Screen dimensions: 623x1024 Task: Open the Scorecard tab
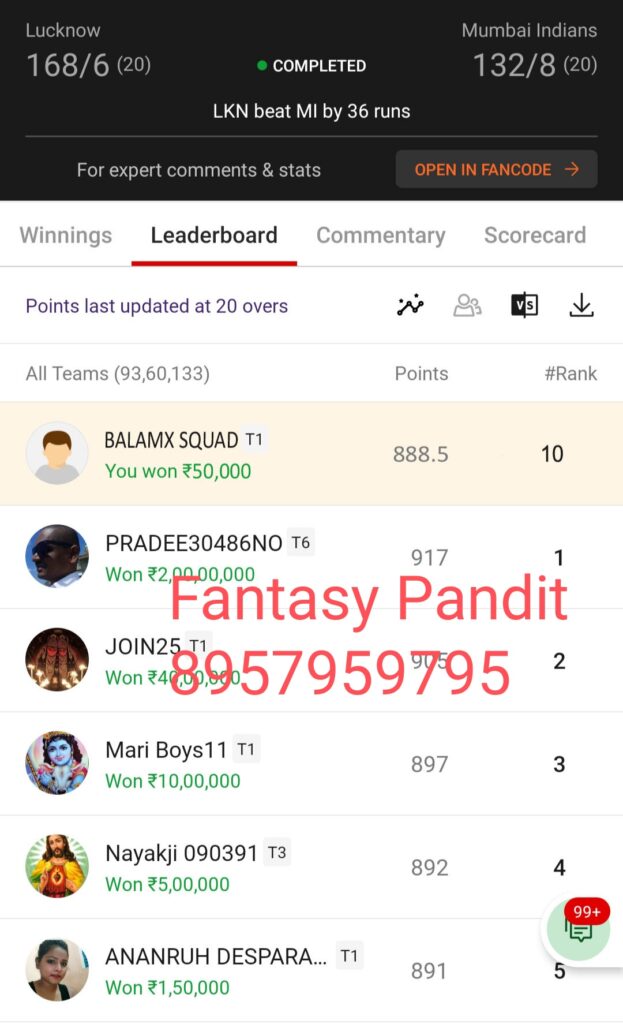point(534,235)
